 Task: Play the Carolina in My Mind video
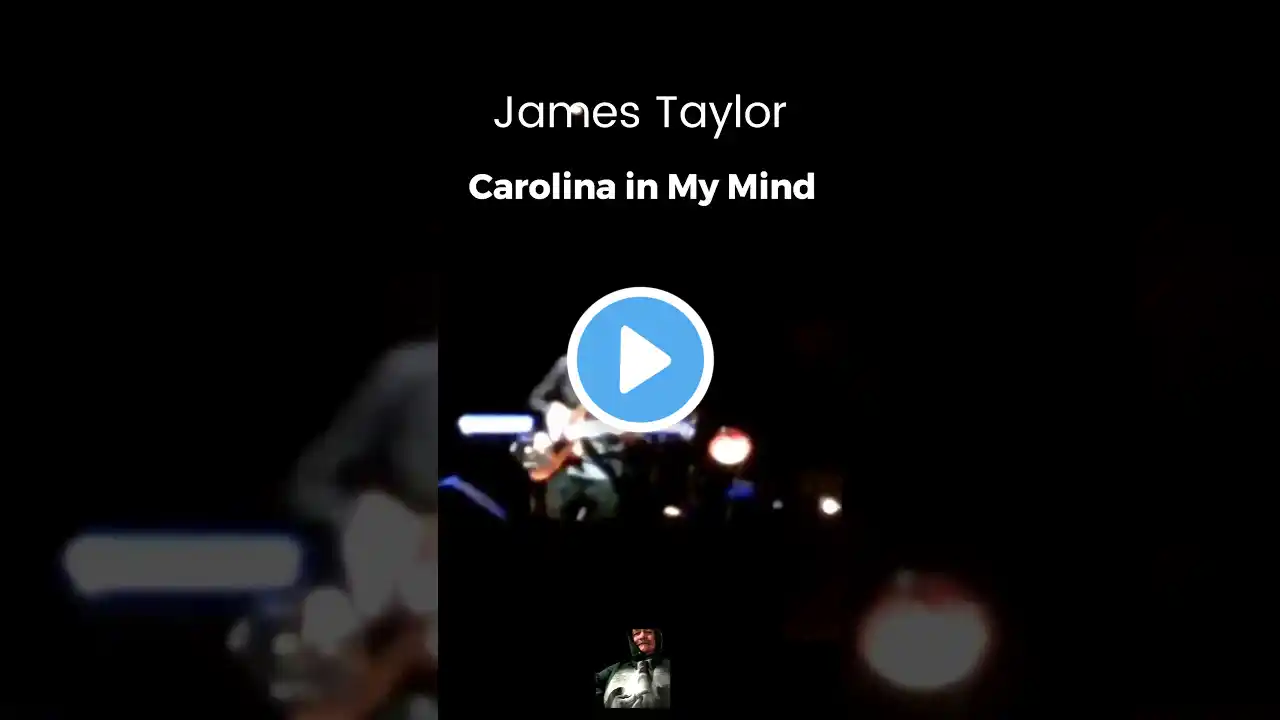[640, 359]
